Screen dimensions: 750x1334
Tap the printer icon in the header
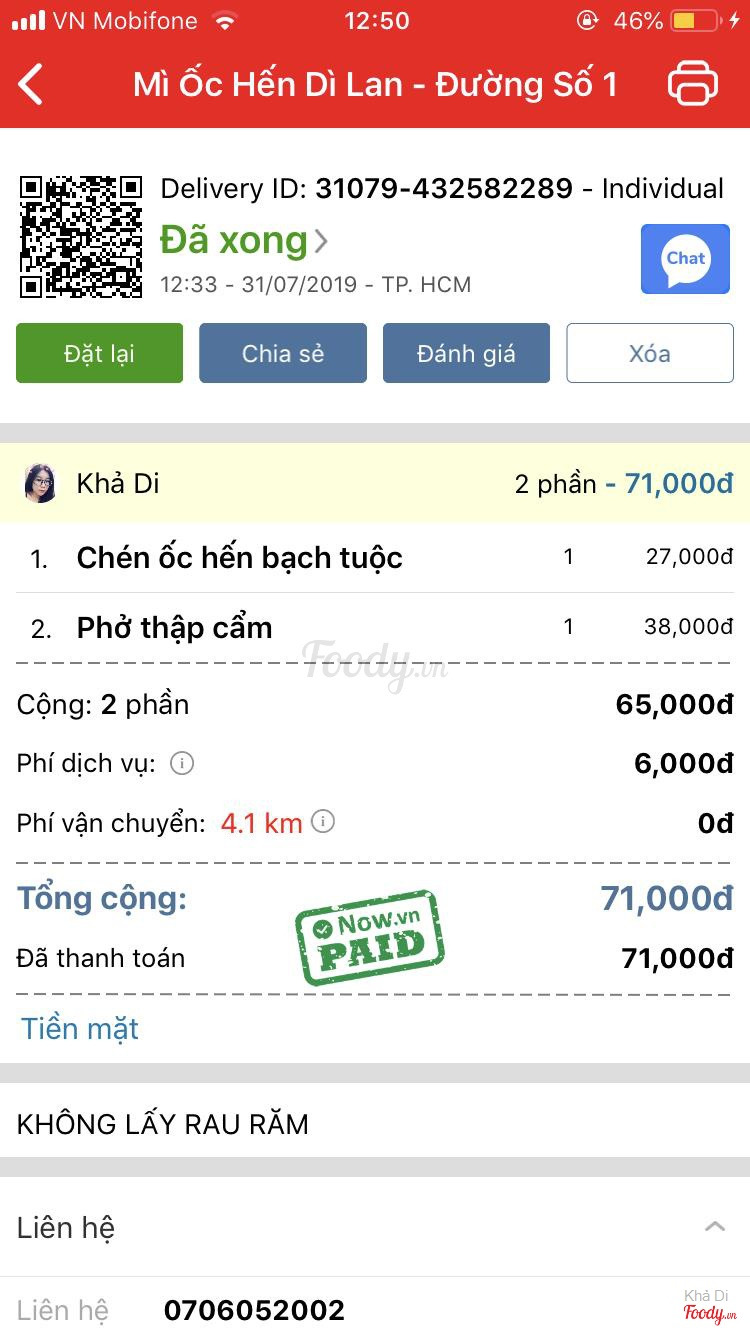pyautogui.click(x=692, y=84)
